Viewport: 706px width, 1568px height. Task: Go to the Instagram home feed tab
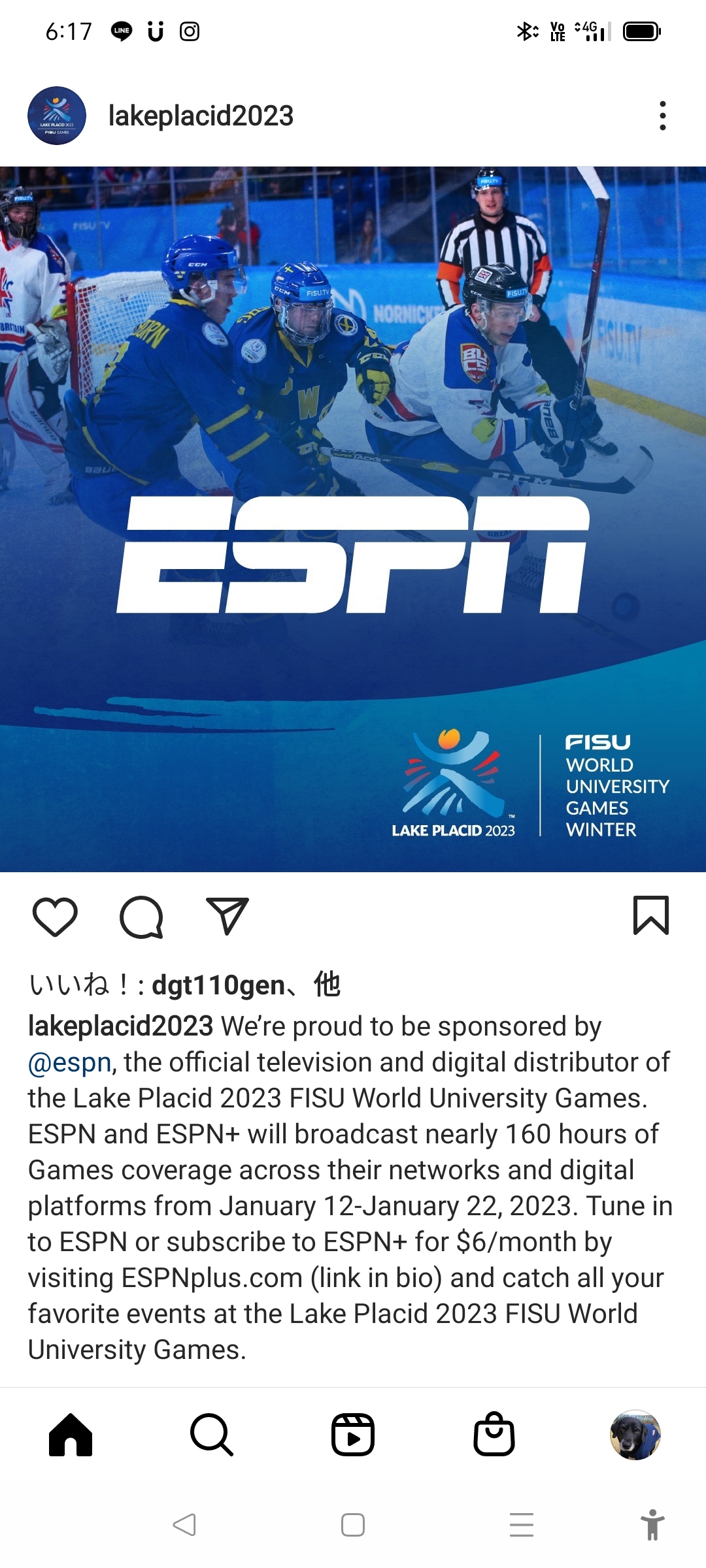tap(71, 1435)
